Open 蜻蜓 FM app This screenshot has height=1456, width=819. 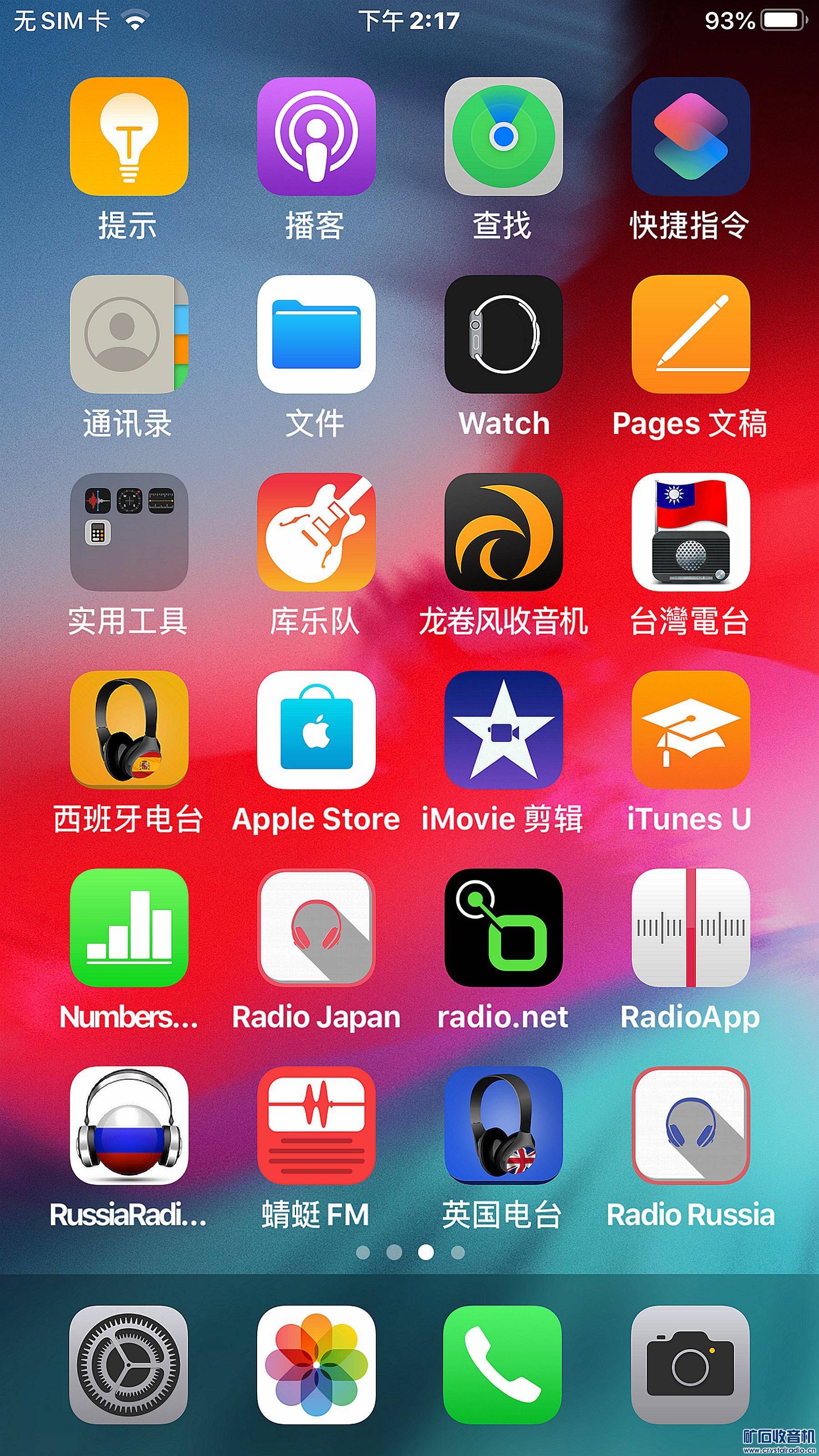[316, 1125]
